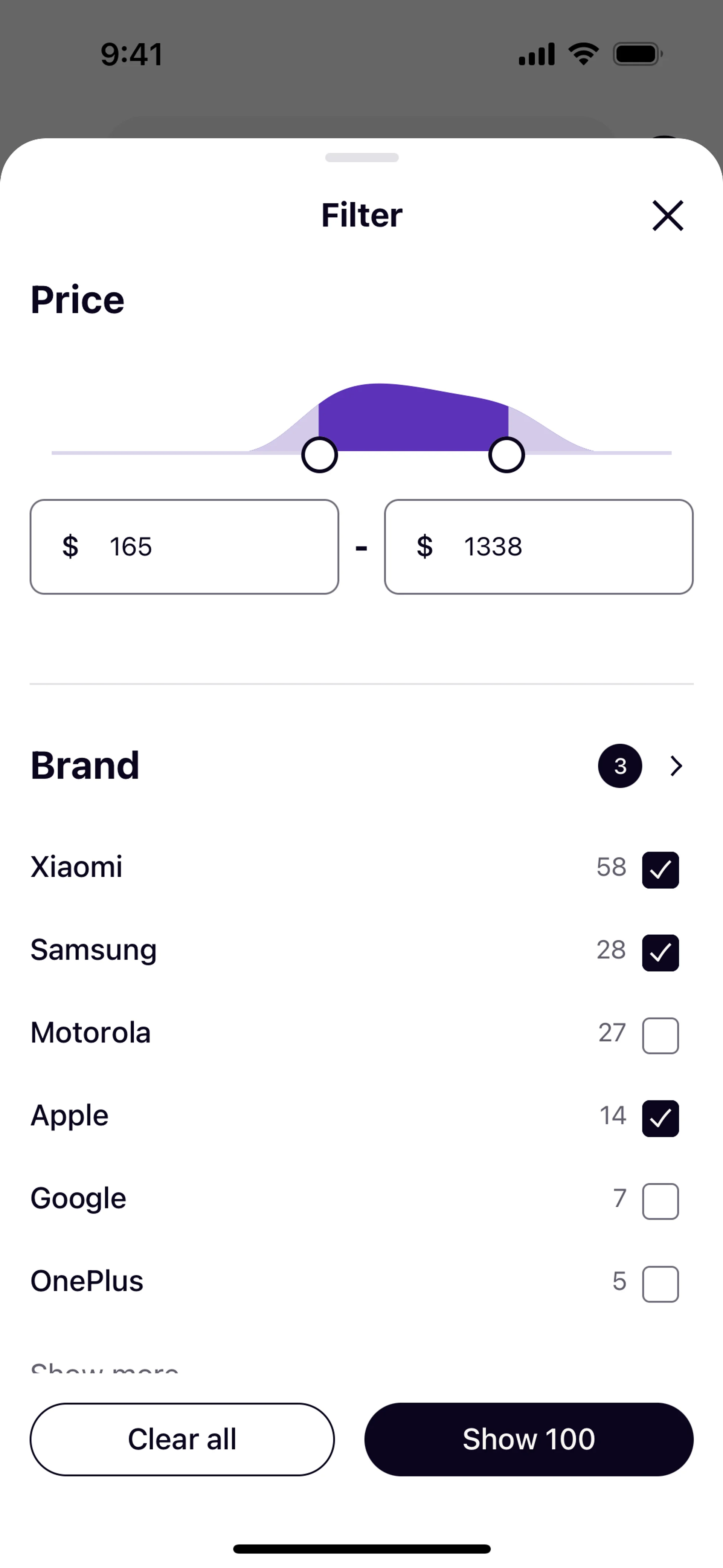Untick the Apple checkbox
Screen dimensions: 723x1568
660,1118
